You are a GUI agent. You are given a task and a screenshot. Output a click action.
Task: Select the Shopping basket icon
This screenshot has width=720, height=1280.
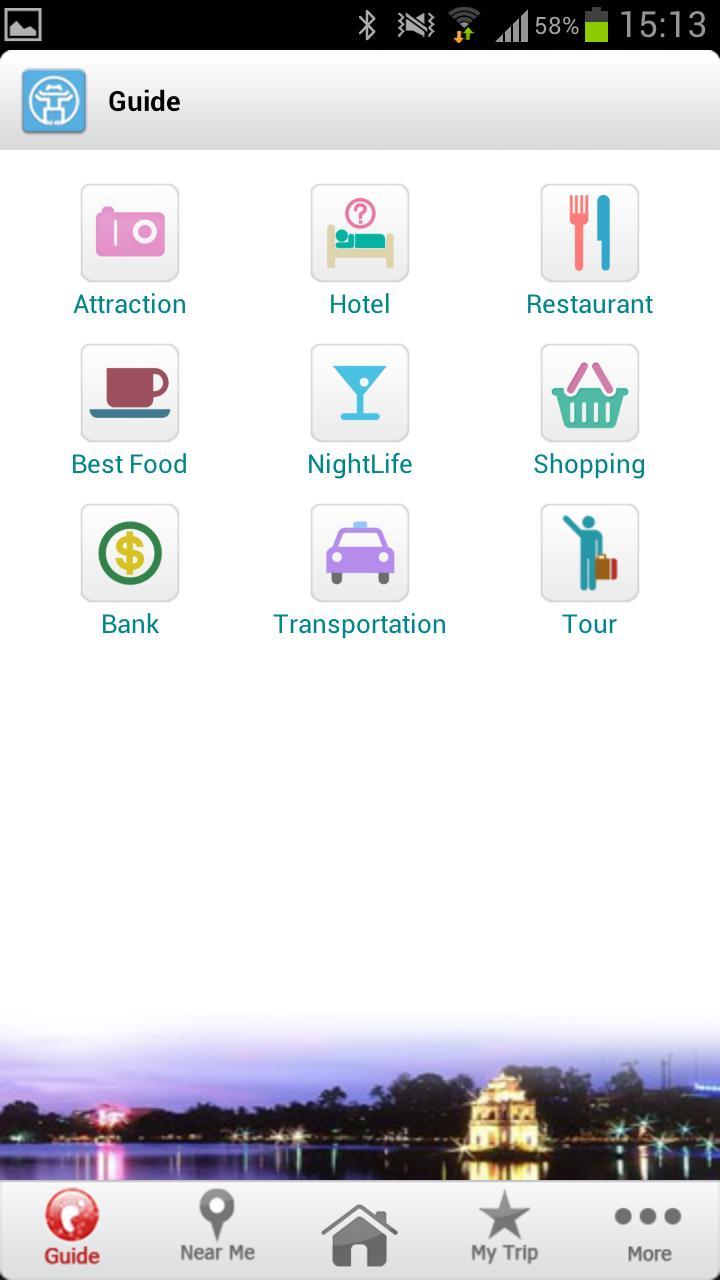589,392
